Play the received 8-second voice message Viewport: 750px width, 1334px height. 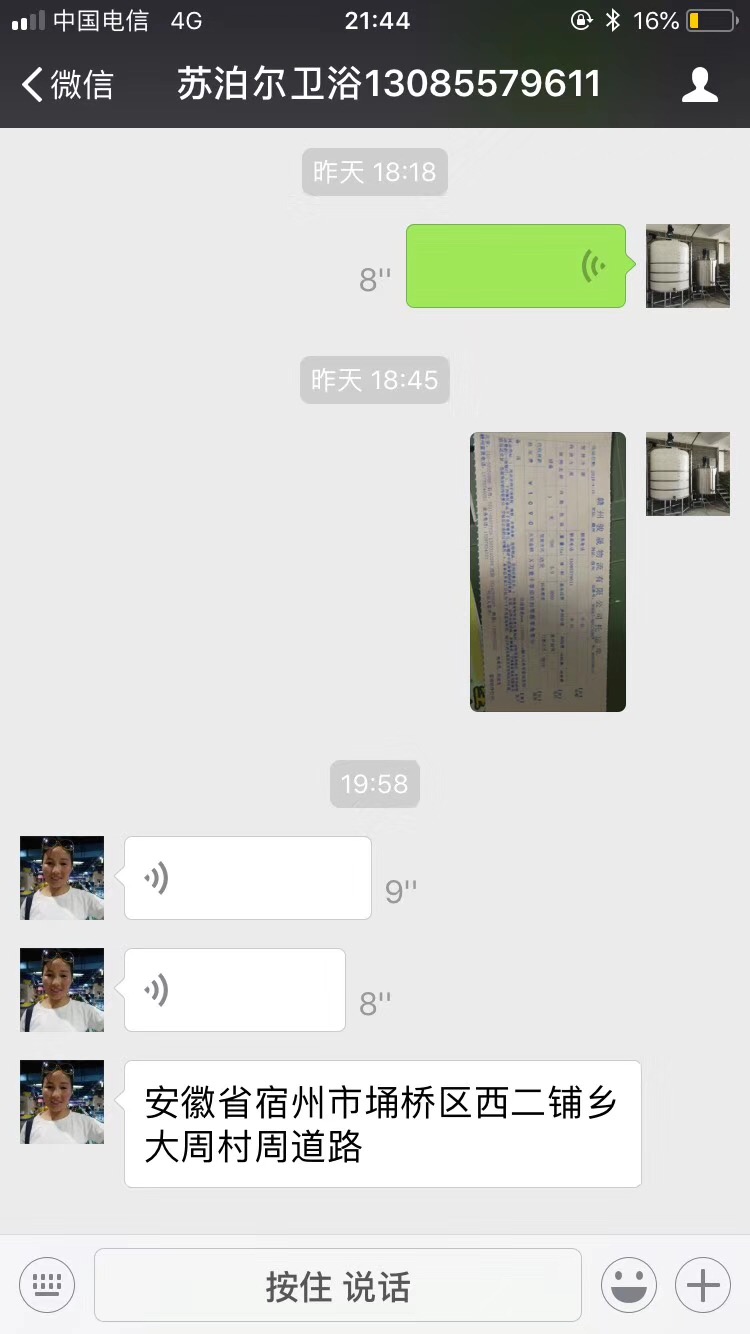234,990
